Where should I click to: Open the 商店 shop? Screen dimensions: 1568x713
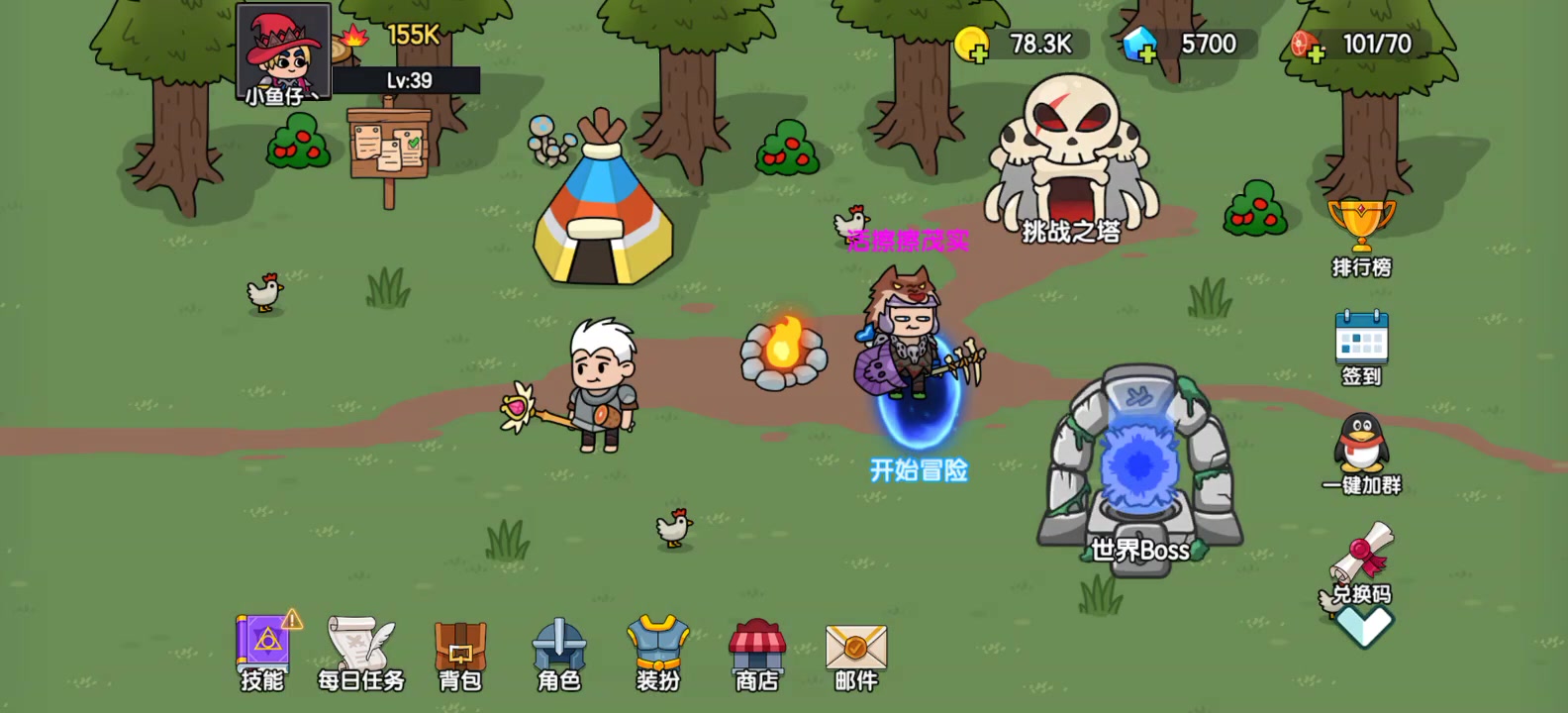tap(757, 652)
